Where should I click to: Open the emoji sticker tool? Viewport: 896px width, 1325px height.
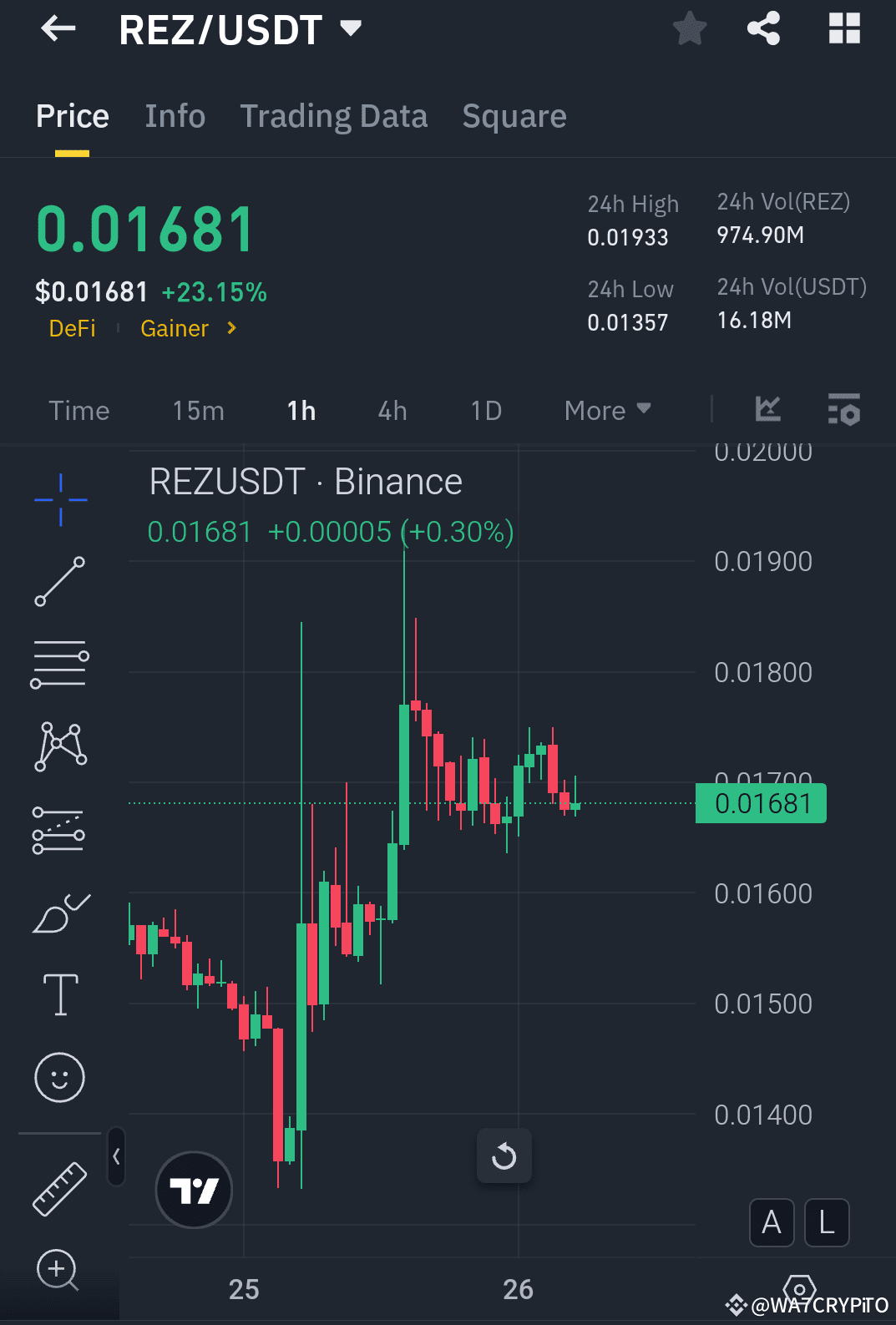(59, 1078)
